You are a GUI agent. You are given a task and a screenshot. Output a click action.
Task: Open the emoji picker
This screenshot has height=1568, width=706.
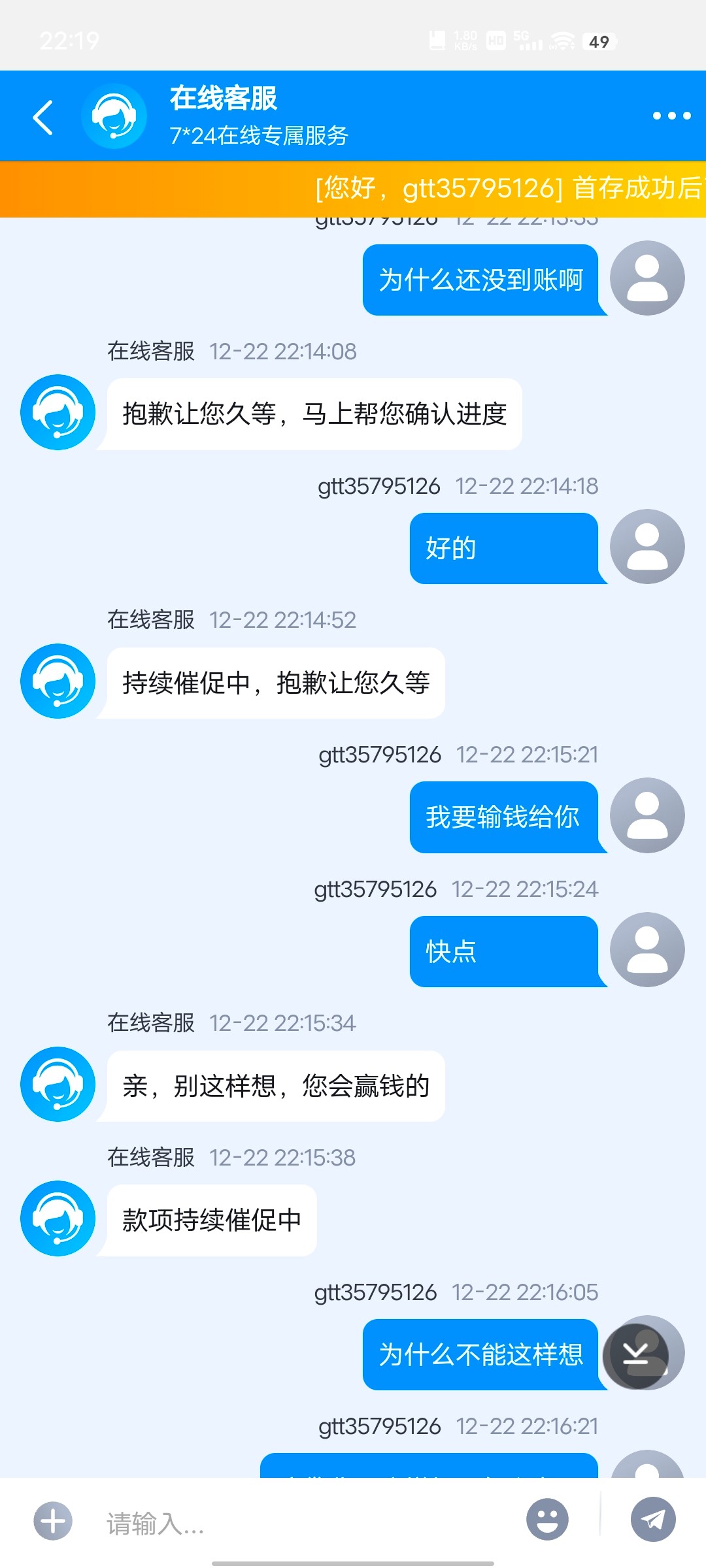[547, 1520]
